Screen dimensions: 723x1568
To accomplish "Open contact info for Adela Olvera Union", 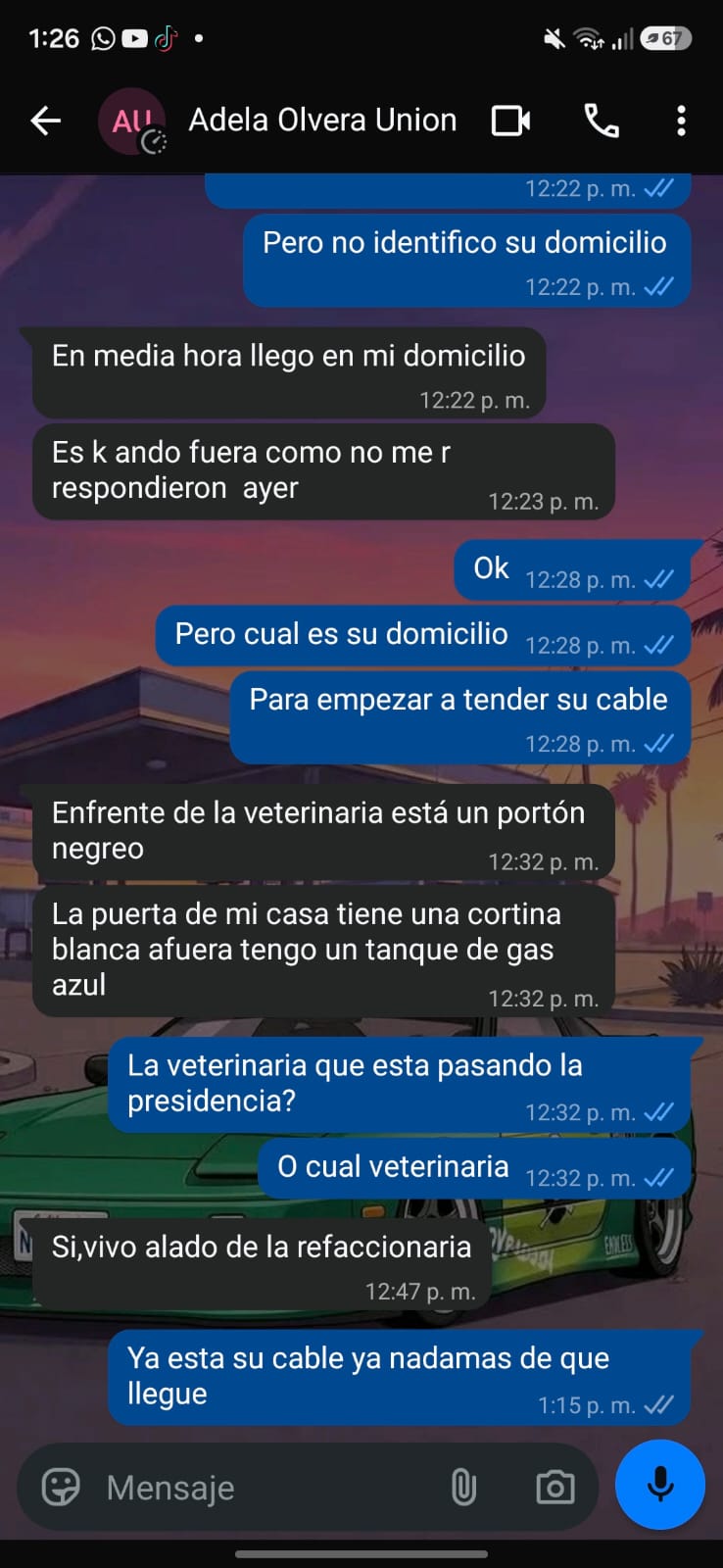I will (x=322, y=120).
